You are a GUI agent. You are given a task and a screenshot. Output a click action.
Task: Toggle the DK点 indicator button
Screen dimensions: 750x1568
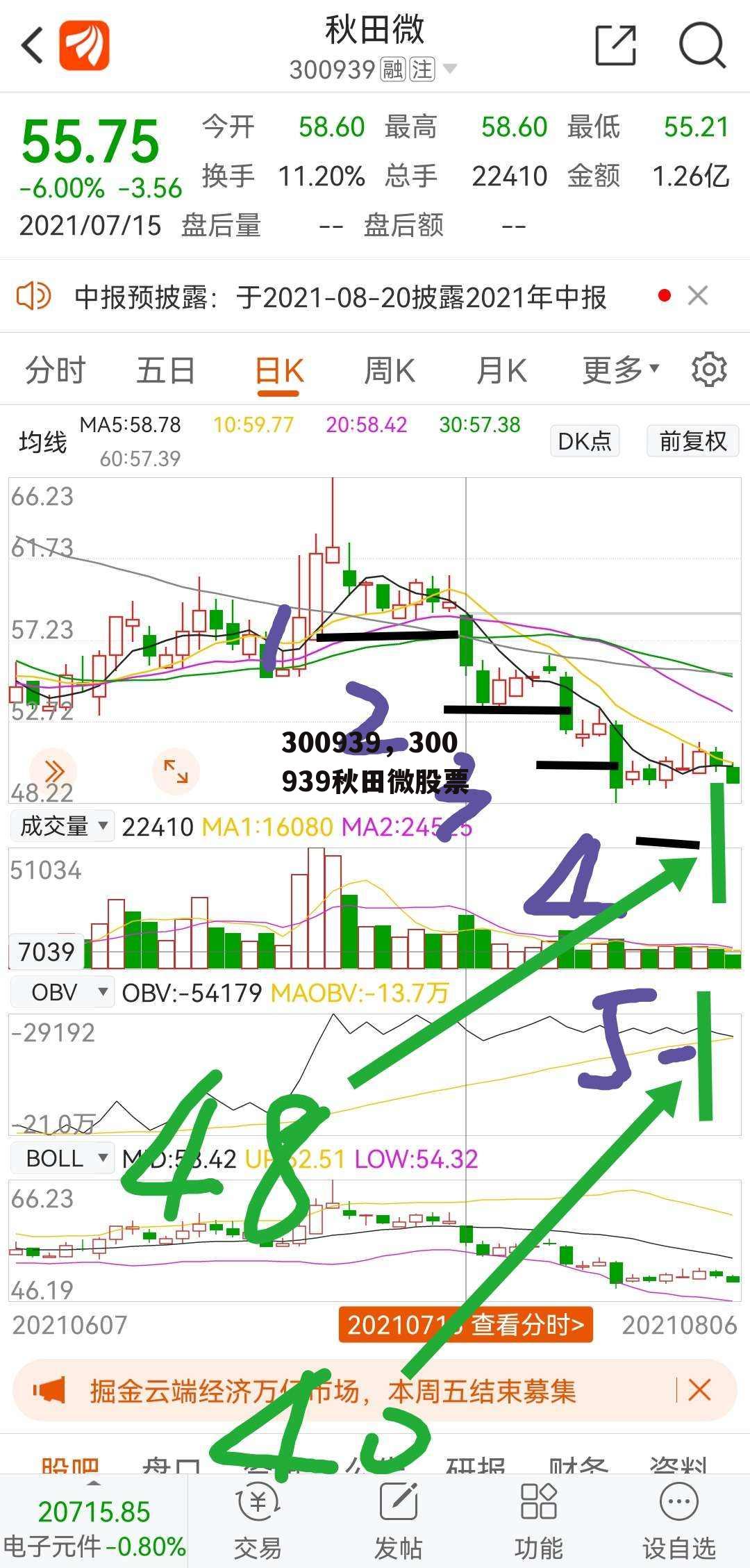pyautogui.click(x=584, y=441)
